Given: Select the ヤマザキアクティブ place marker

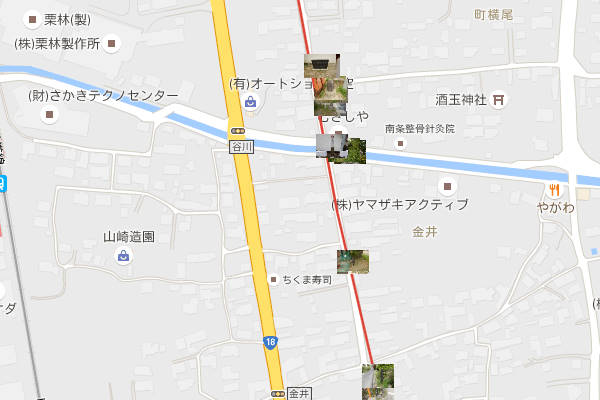Looking at the screenshot, I should click(x=448, y=186).
